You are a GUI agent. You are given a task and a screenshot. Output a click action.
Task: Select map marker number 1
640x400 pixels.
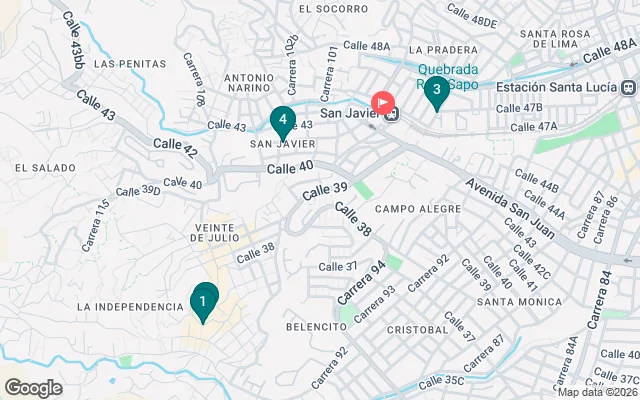coord(203,300)
